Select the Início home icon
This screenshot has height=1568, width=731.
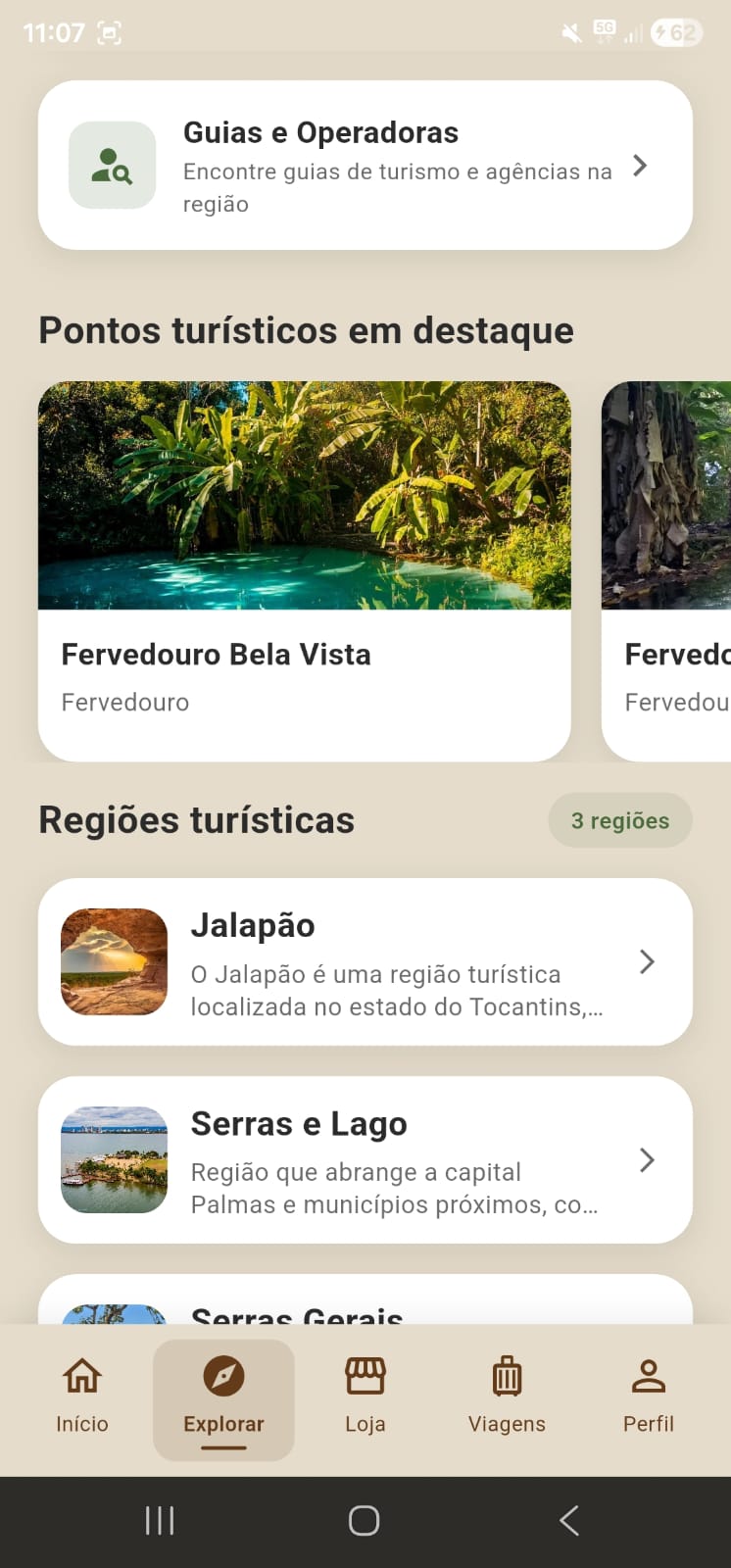[81, 1376]
